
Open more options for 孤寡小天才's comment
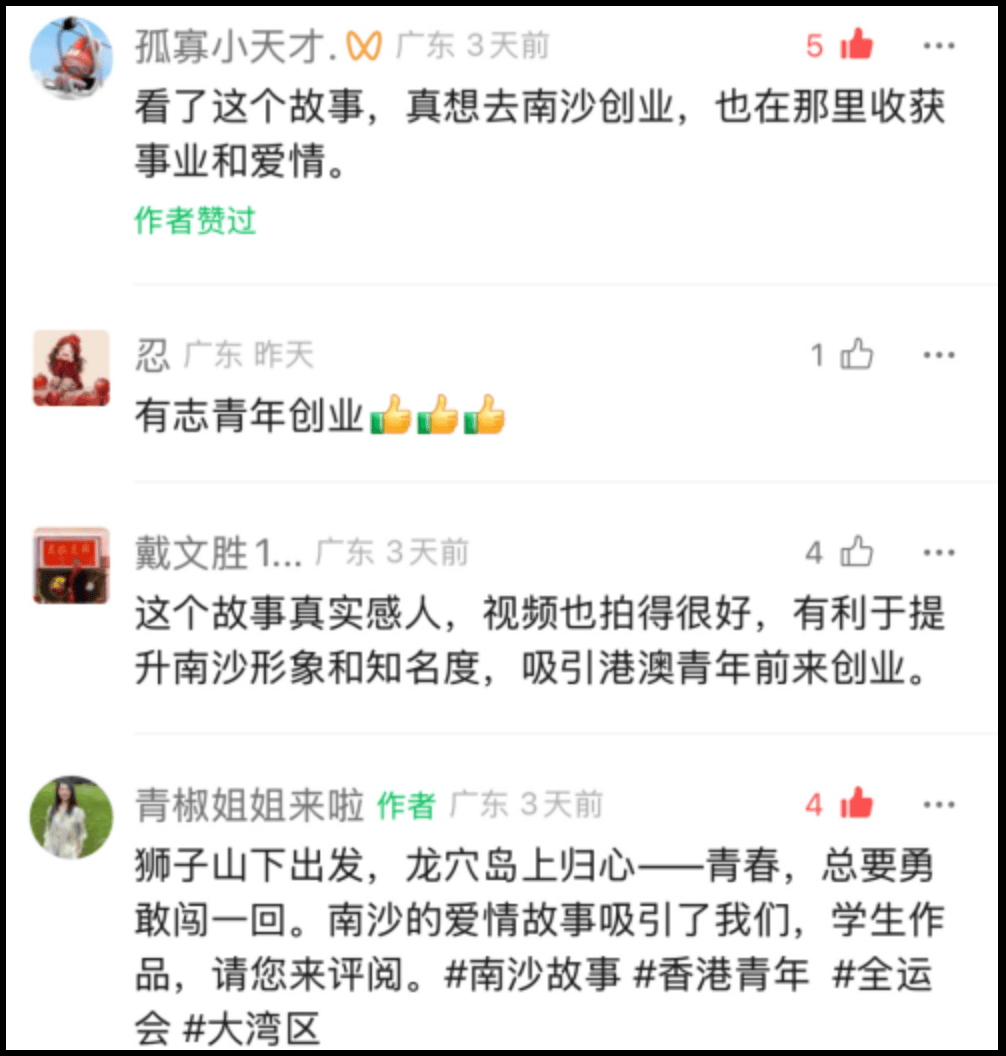click(939, 46)
